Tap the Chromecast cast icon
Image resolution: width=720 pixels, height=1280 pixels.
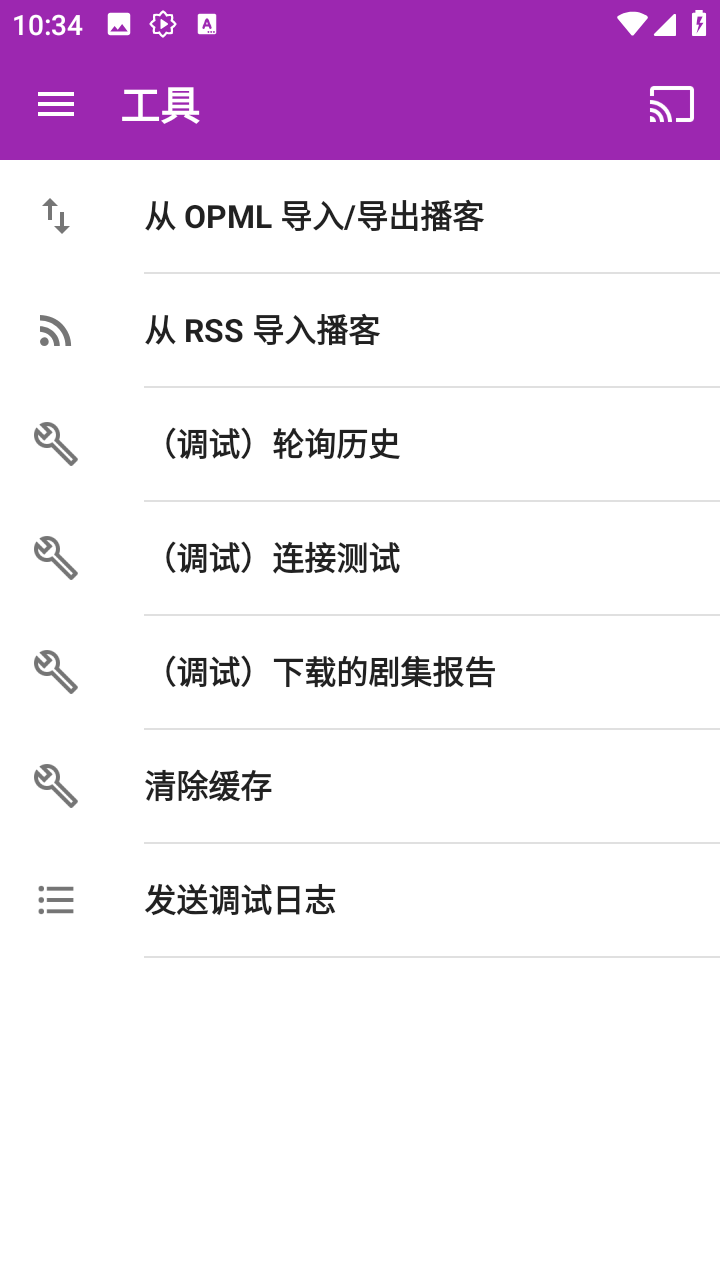click(670, 103)
